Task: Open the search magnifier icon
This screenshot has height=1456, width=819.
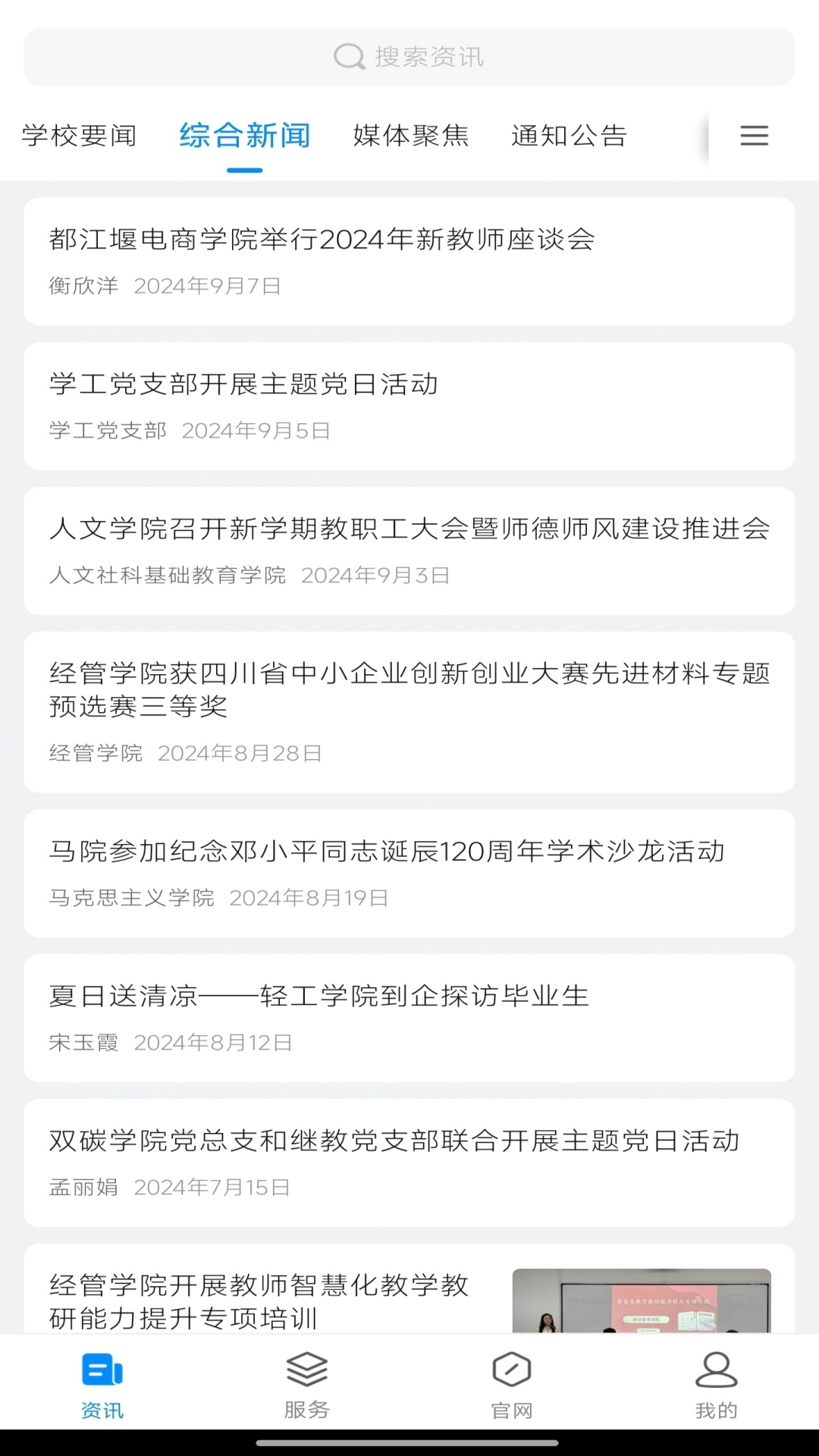Action: coord(347,57)
